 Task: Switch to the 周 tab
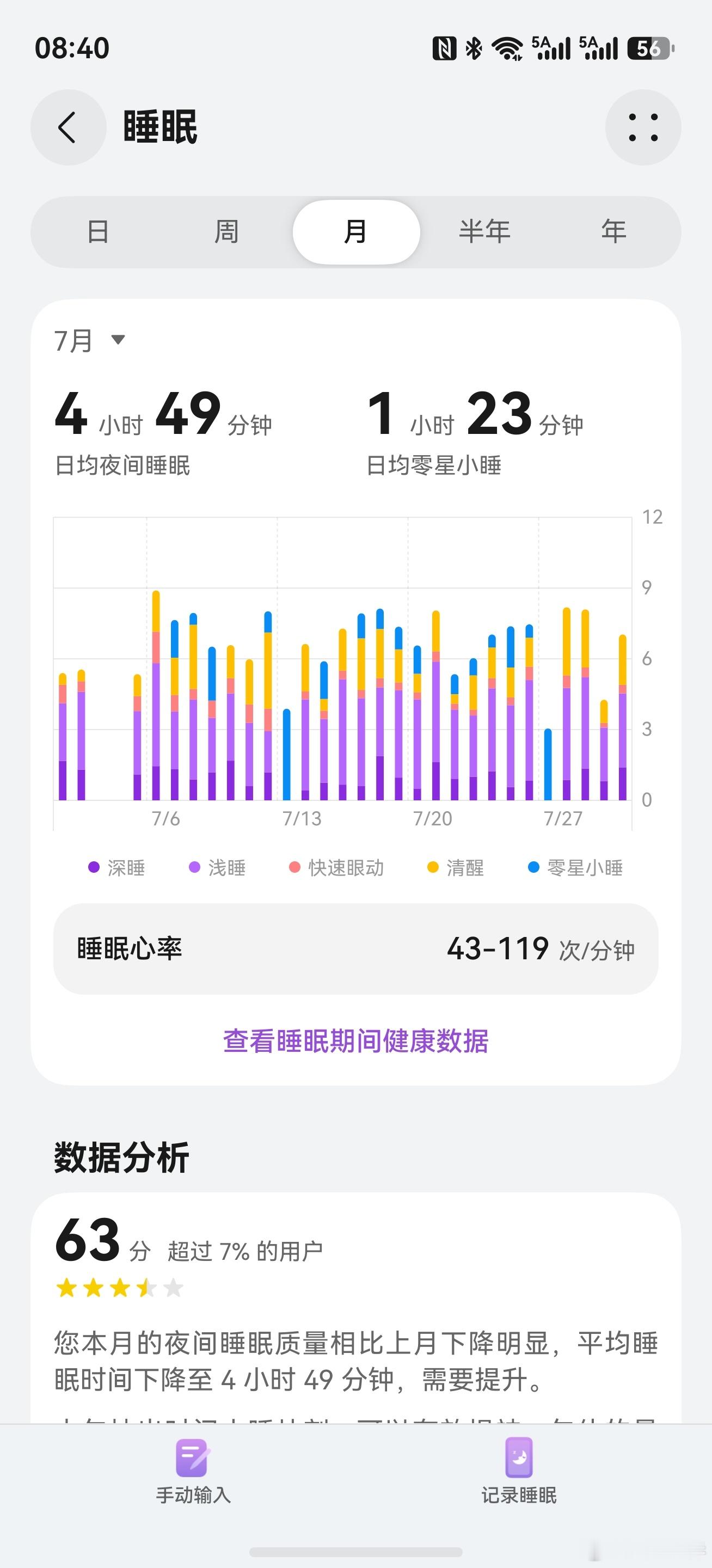[x=226, y=232]
